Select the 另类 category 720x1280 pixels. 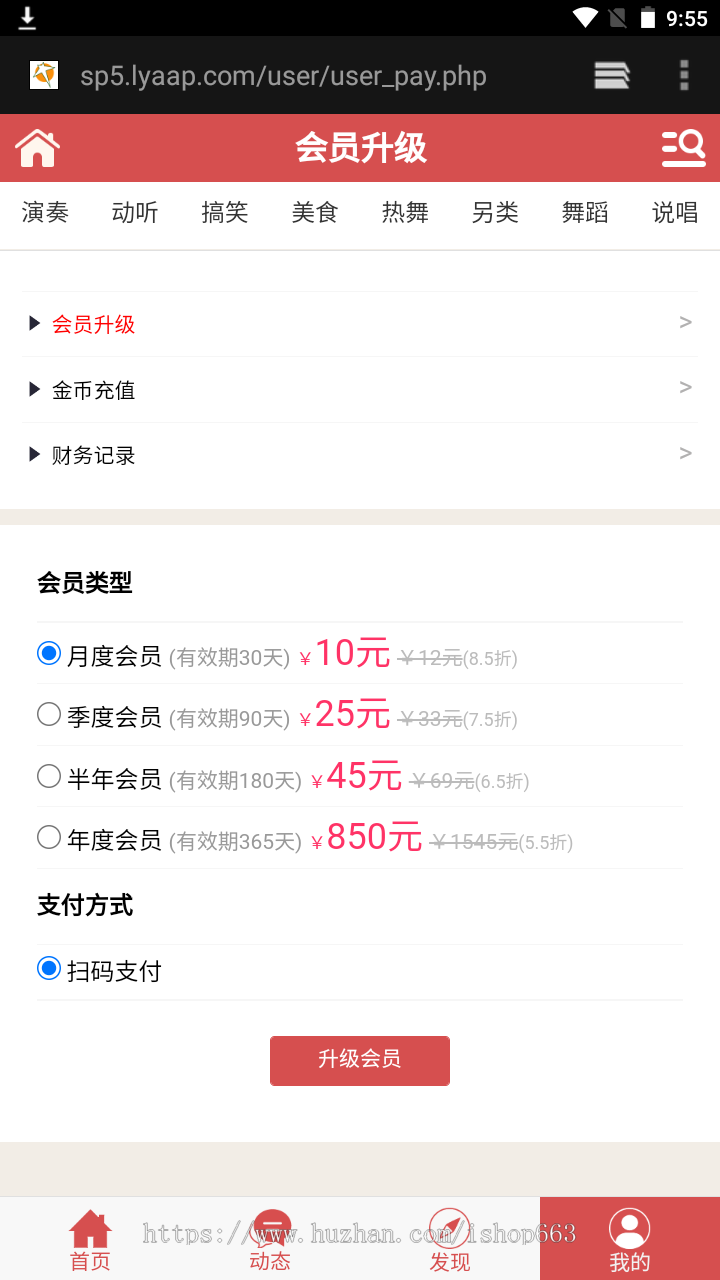(x=495, y=212)
